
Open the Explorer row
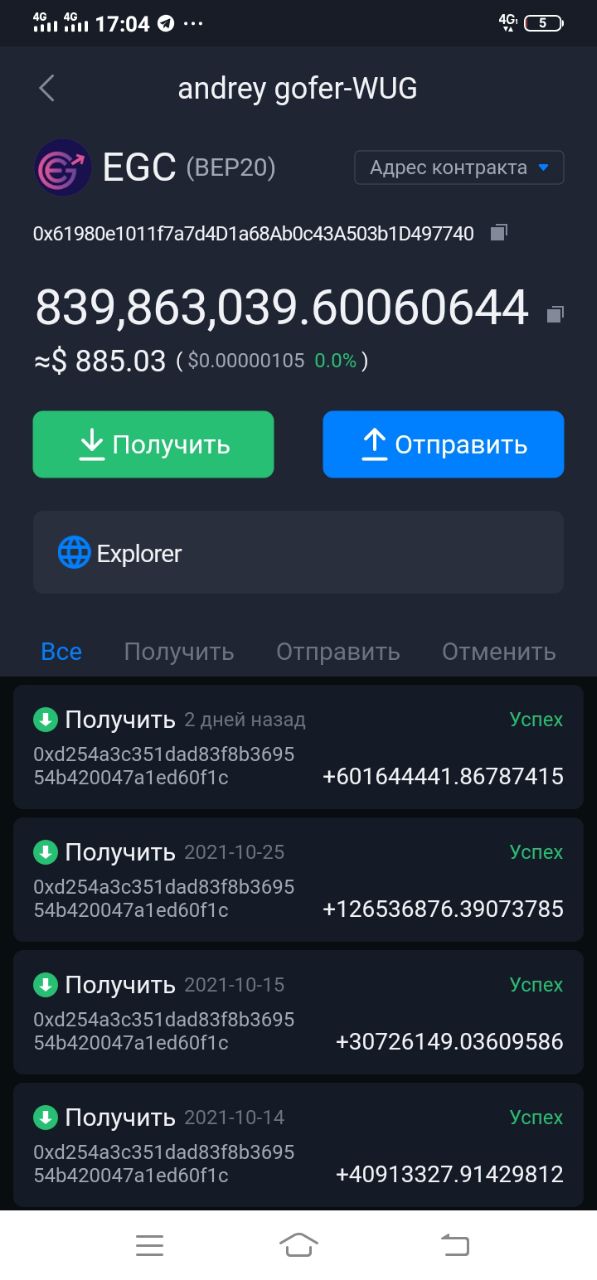coord(298,552)
